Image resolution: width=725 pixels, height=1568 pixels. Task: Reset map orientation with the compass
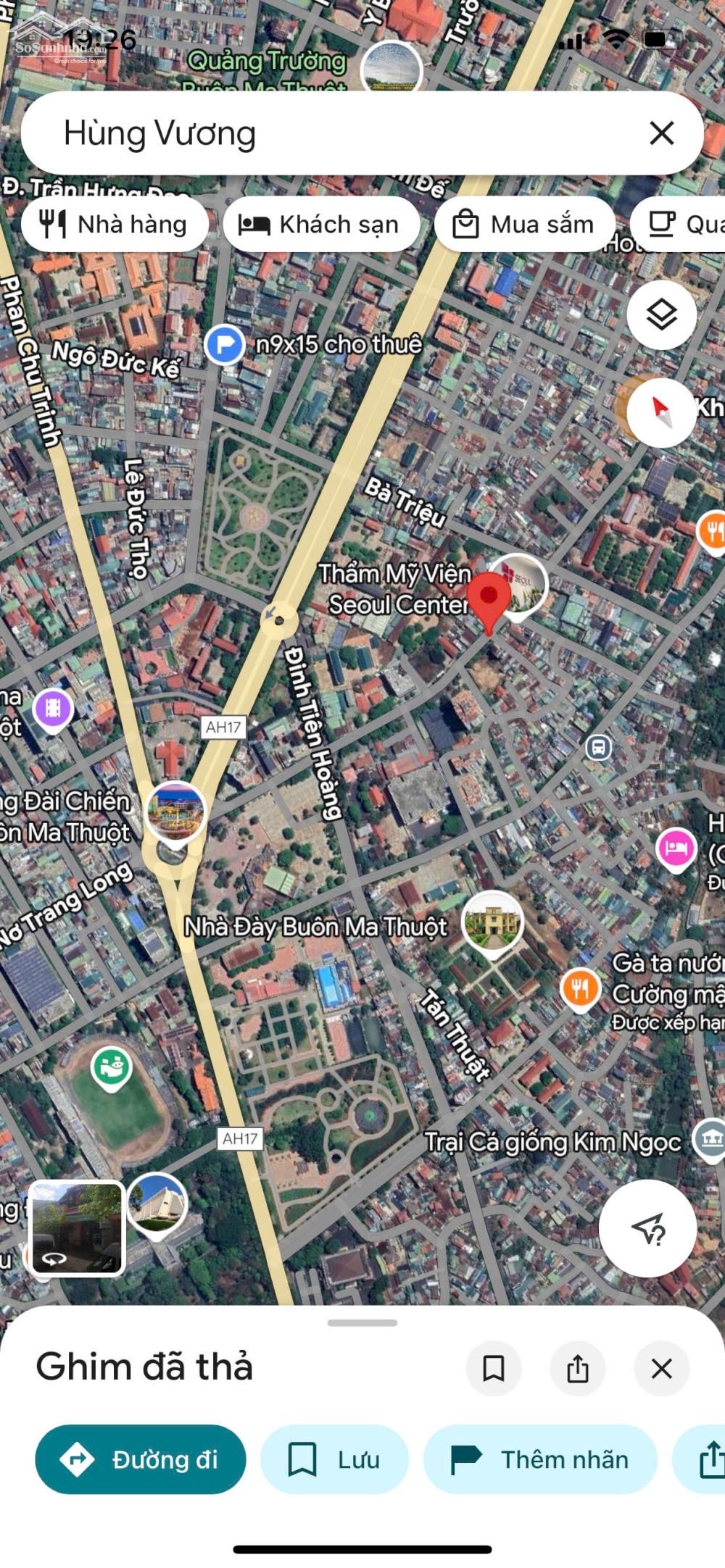(661, 411)
